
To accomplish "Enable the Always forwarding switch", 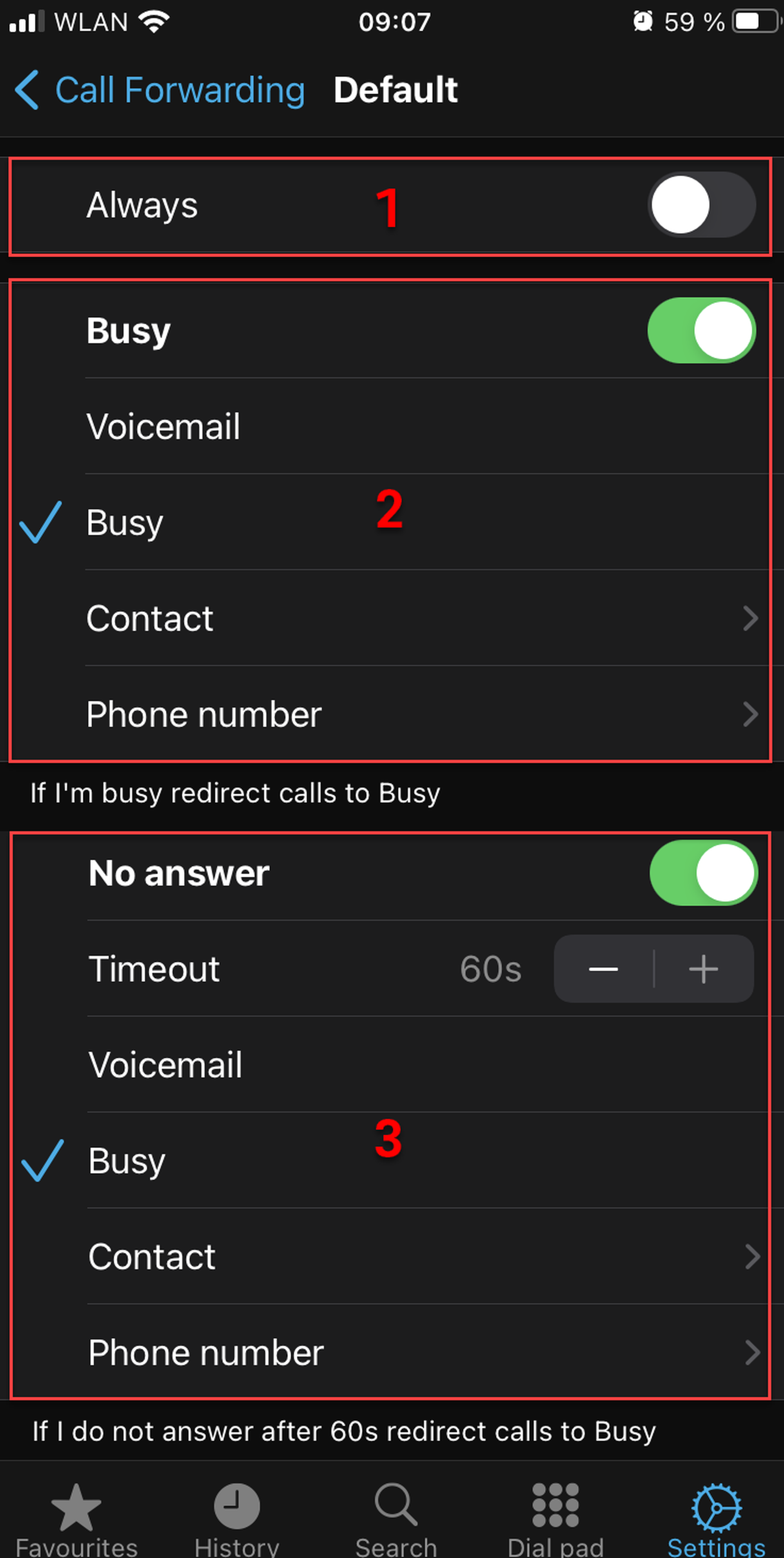I will 701,205.
